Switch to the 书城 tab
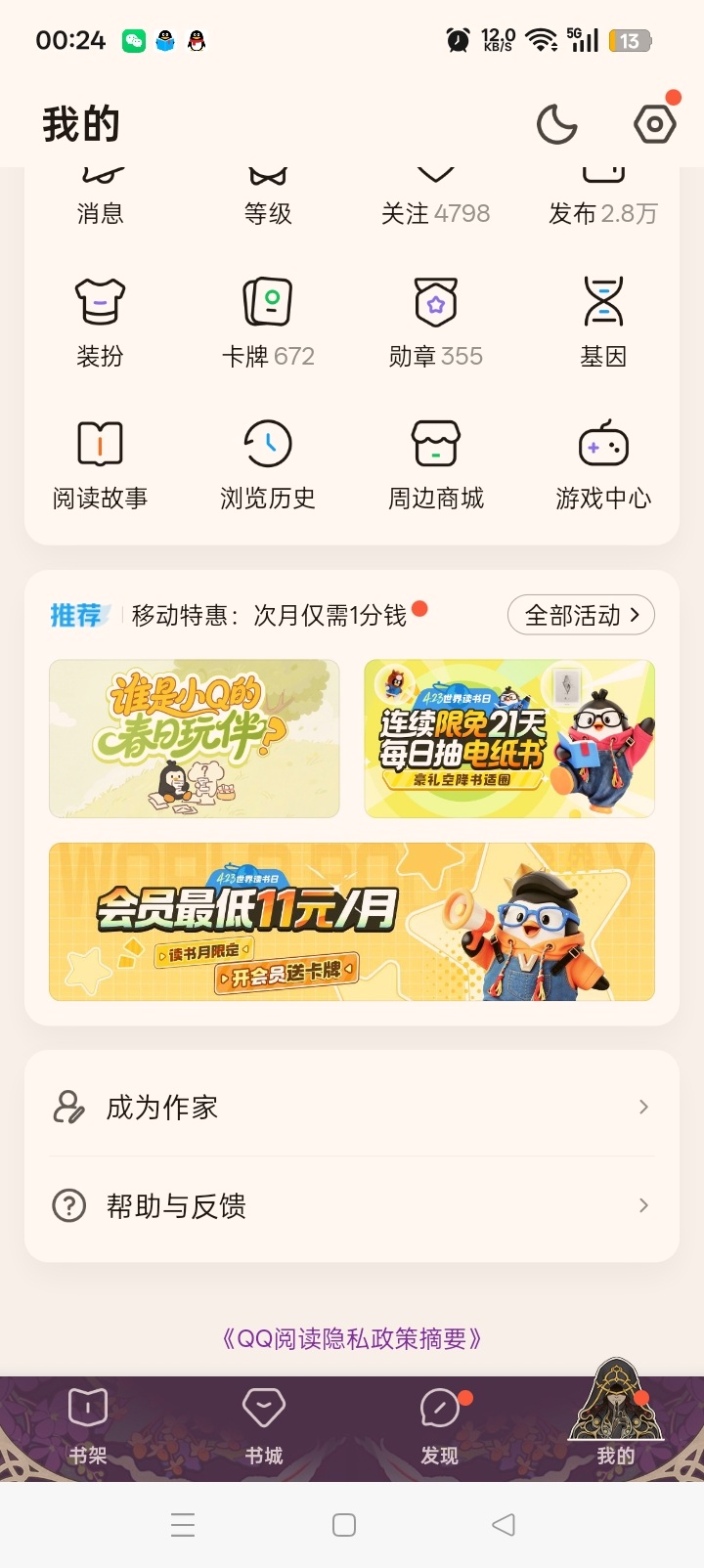The height and width of the screenshot is (1568, 704). click(x=264, y=1427)
